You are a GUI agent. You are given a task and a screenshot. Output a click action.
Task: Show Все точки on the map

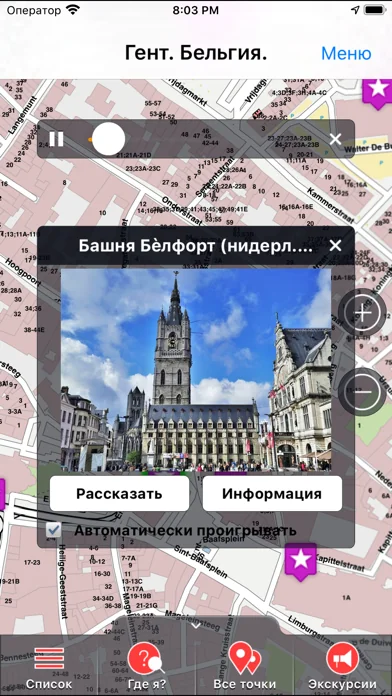click(x=245, y=667)
